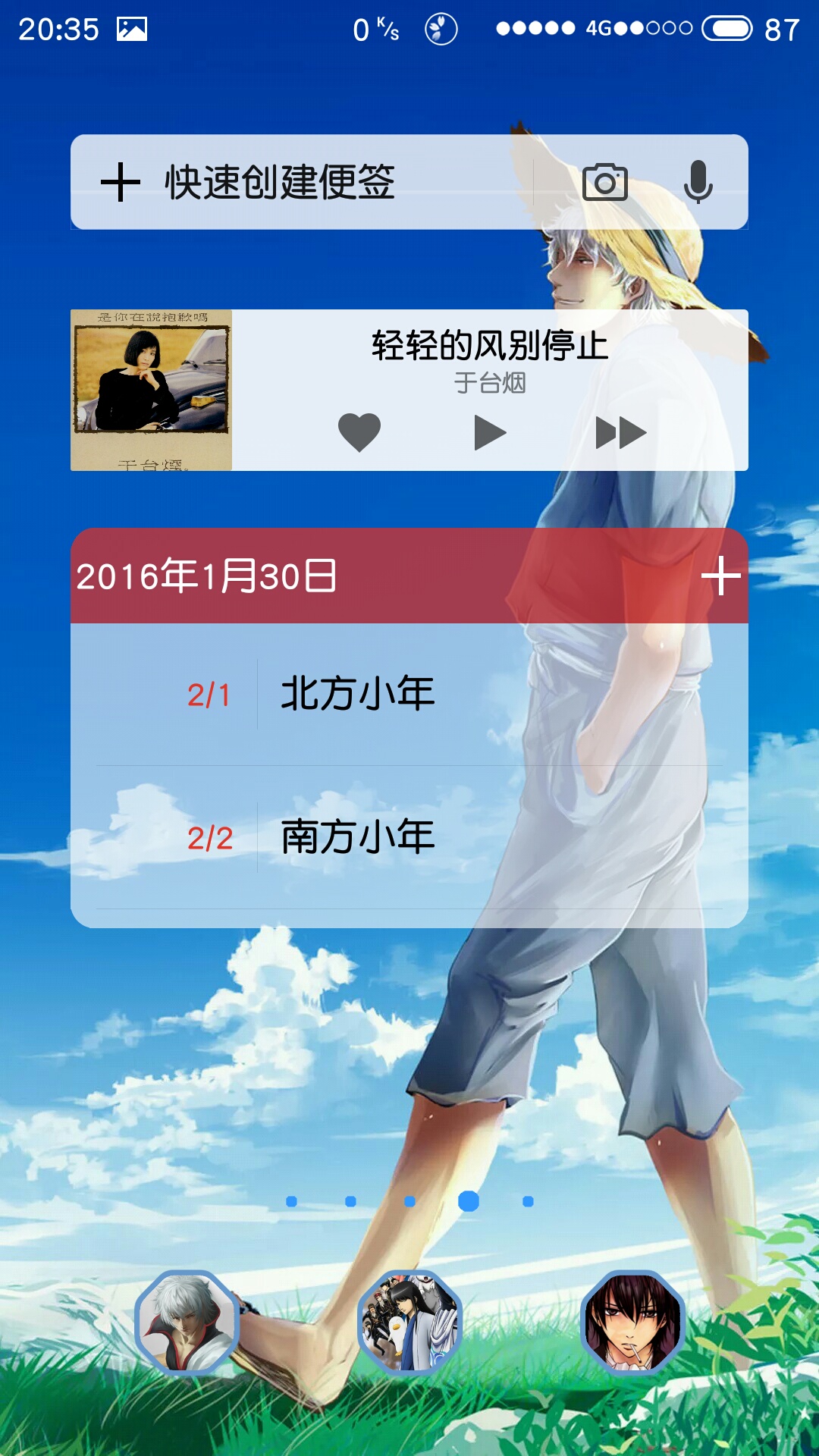Jump to the first home screen page dot
Screen dimensions: 819x1456
click(291, 1201)
